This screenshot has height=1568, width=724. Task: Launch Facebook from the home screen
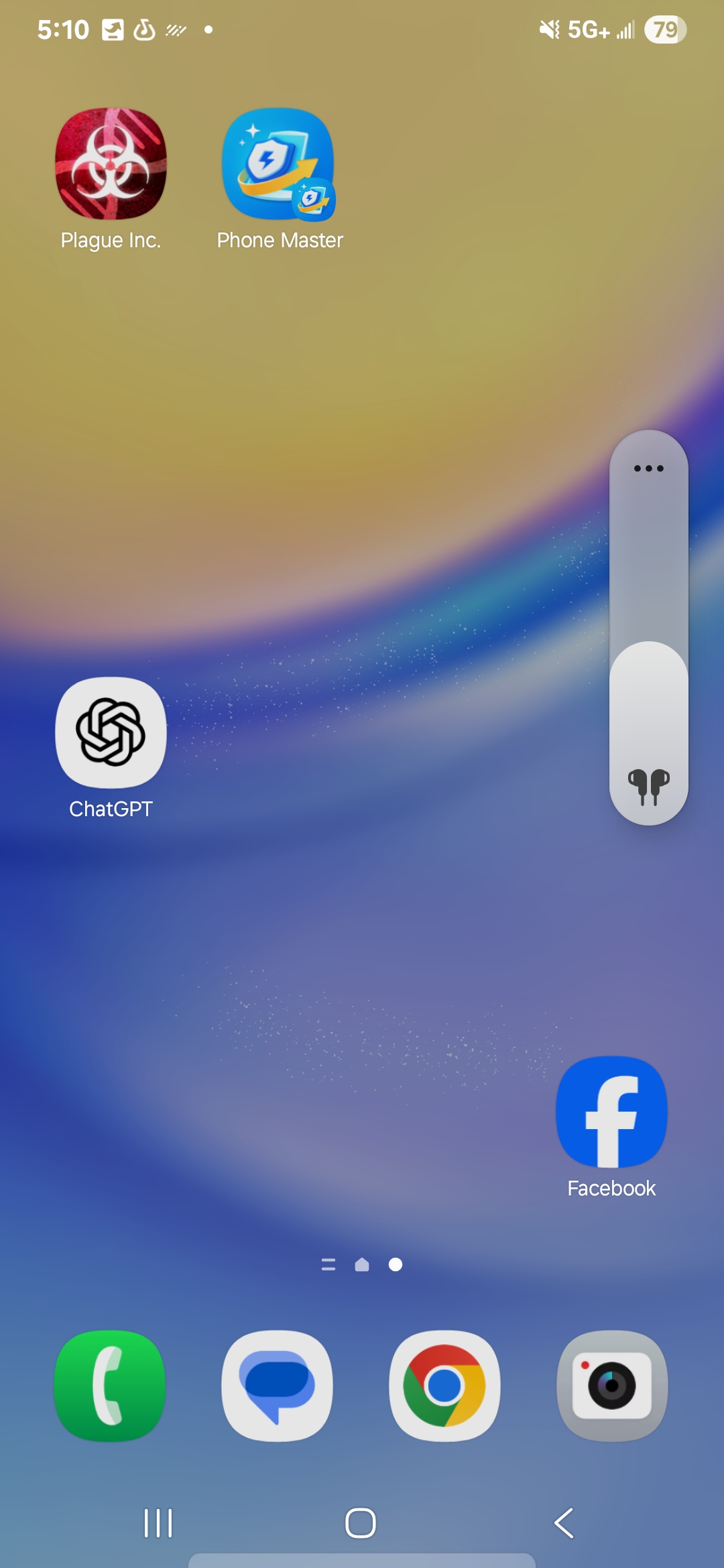(611, 1112)
